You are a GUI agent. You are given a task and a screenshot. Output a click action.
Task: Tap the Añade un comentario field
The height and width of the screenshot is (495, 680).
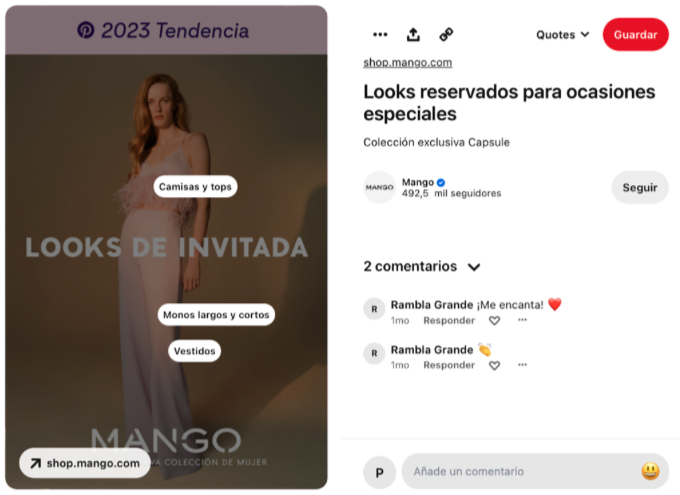tap(515, 471)
